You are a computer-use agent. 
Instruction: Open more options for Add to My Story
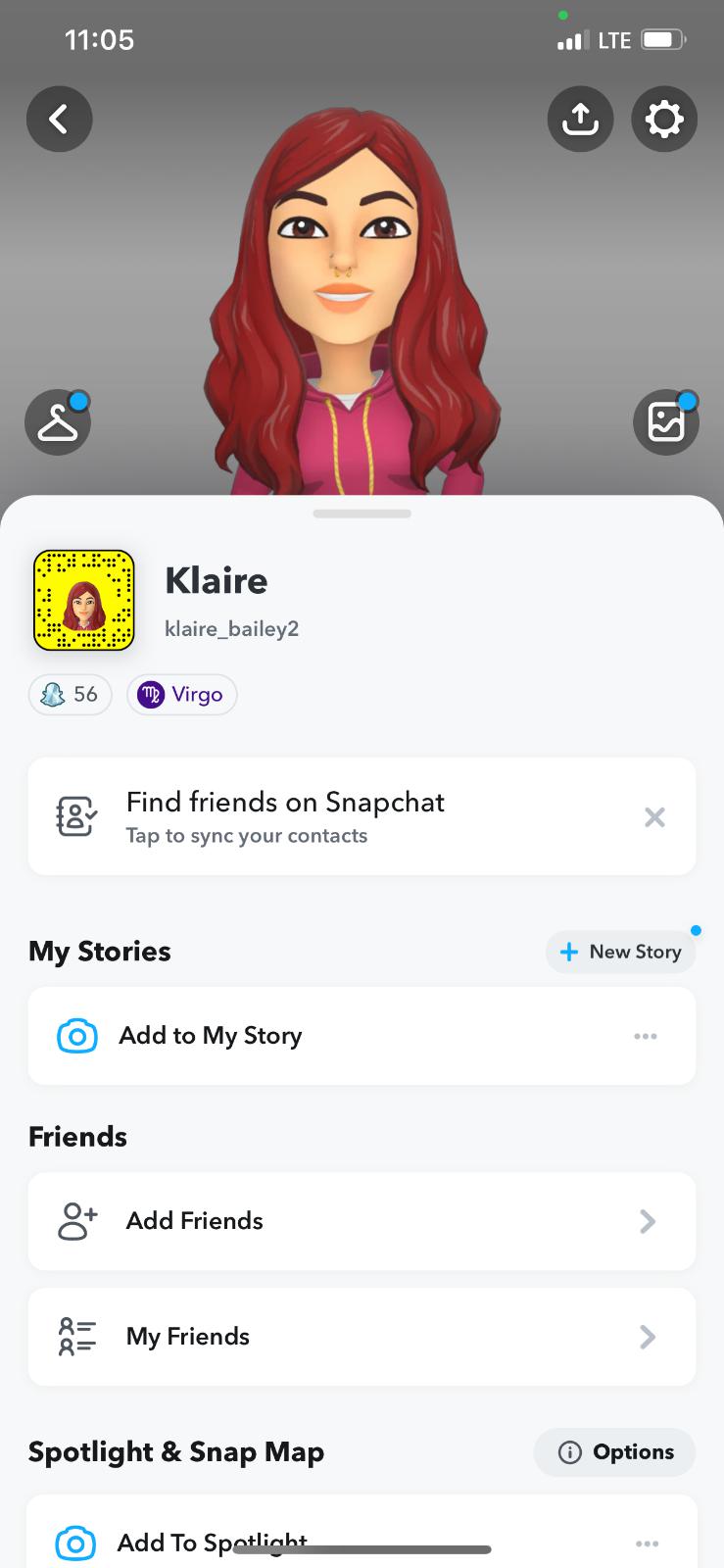click(x=646, y=1036)
